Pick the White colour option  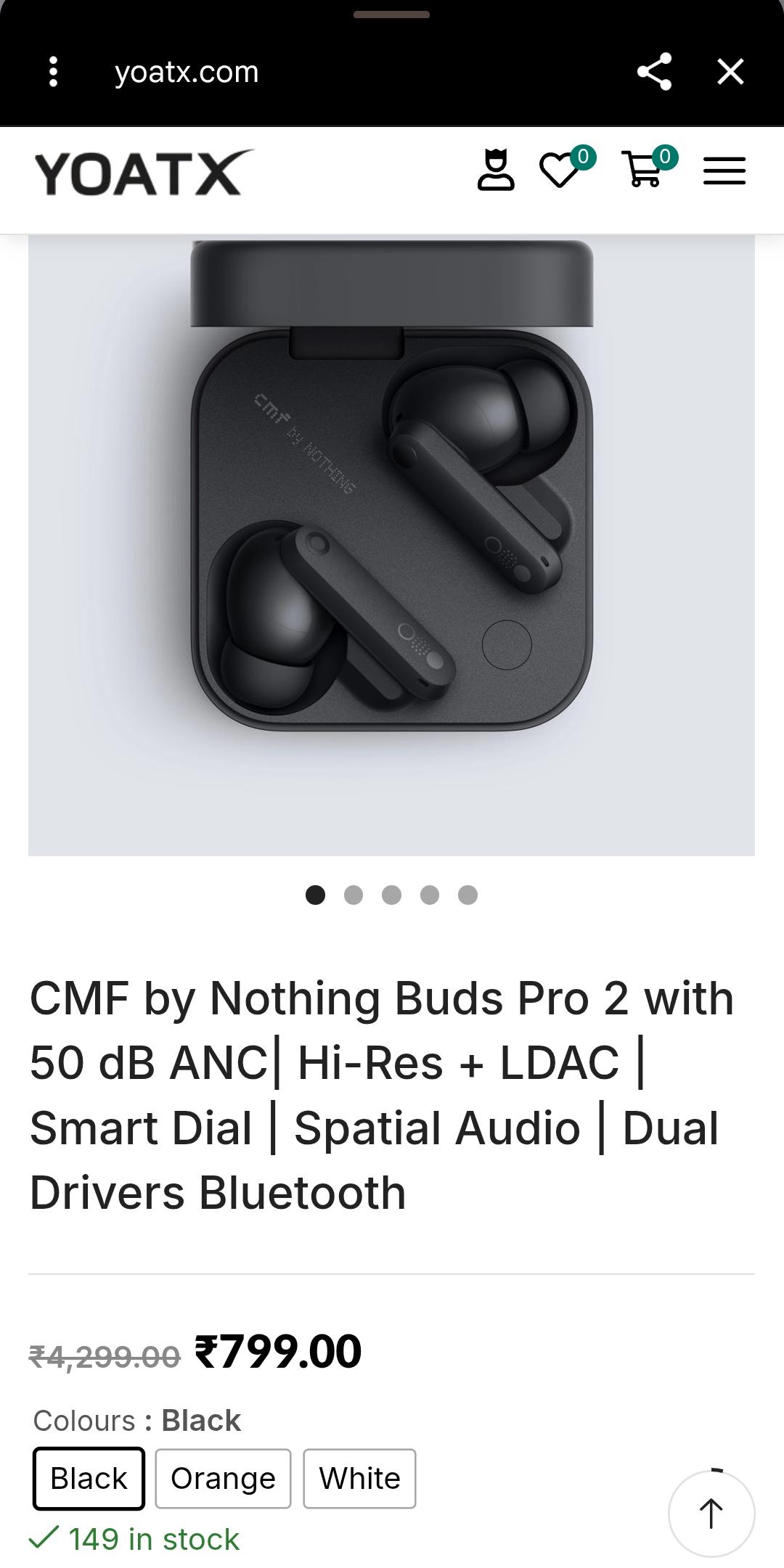pos(359,1479)
